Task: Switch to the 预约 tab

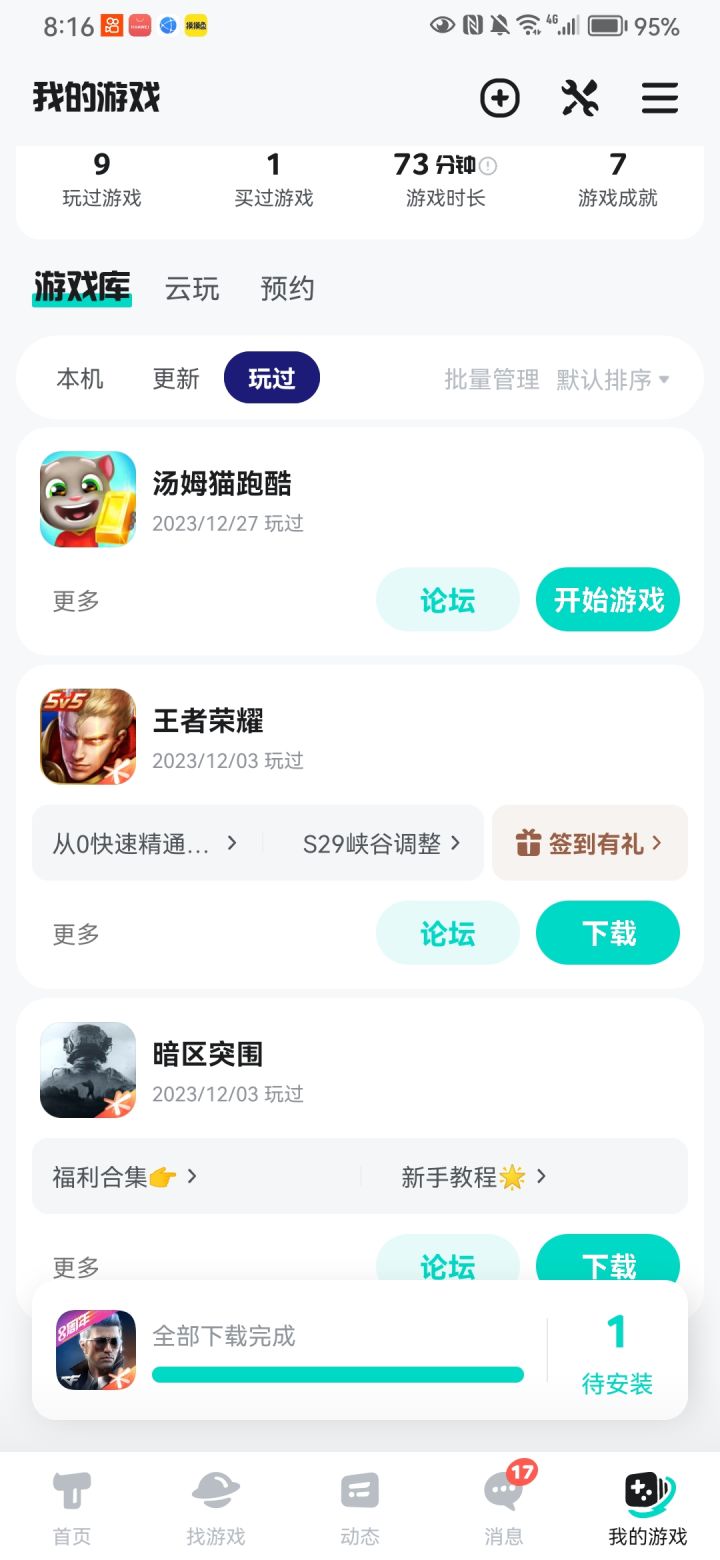Action: point(287,289)
